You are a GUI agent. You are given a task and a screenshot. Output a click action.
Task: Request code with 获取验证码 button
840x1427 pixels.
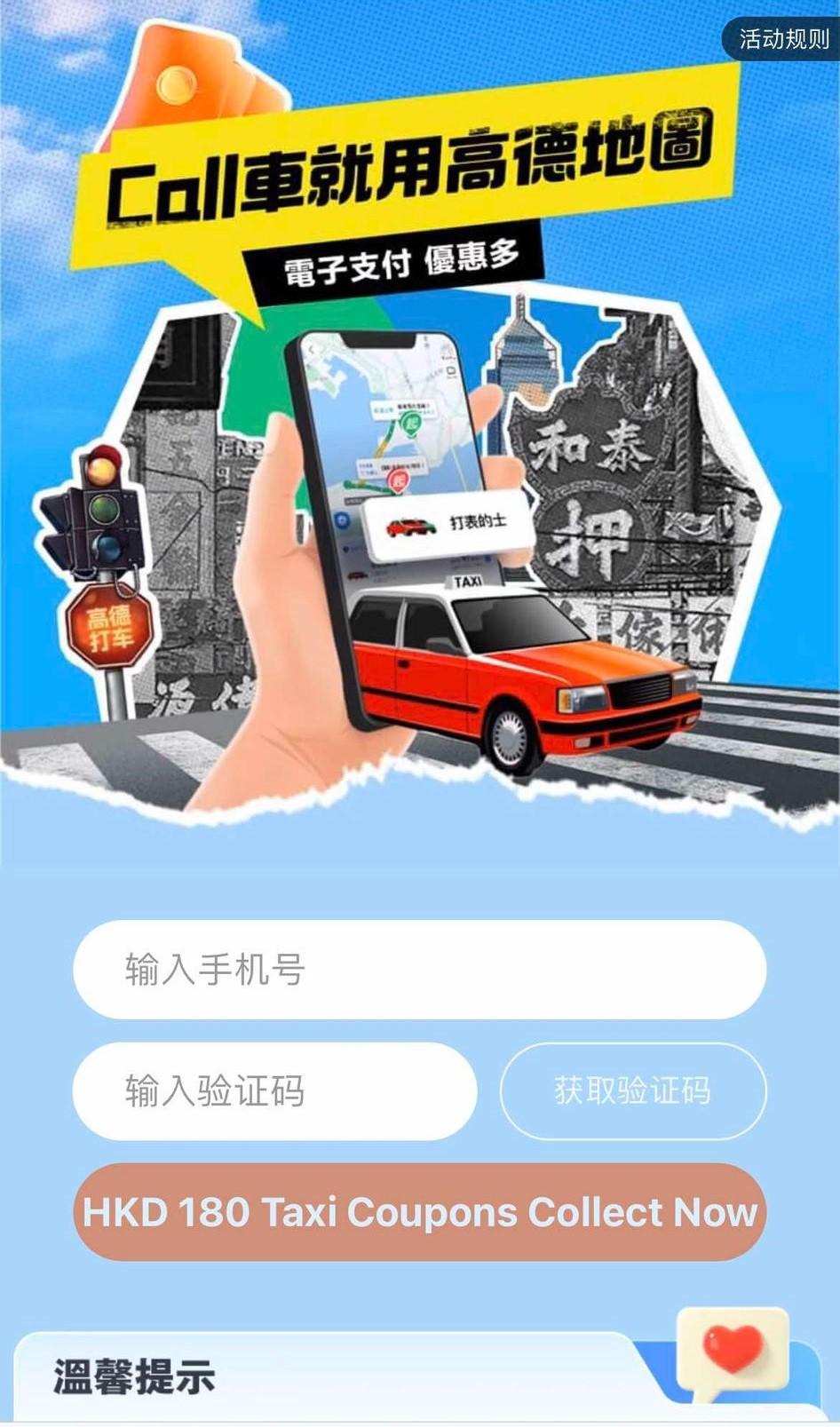coord(633,1091)
